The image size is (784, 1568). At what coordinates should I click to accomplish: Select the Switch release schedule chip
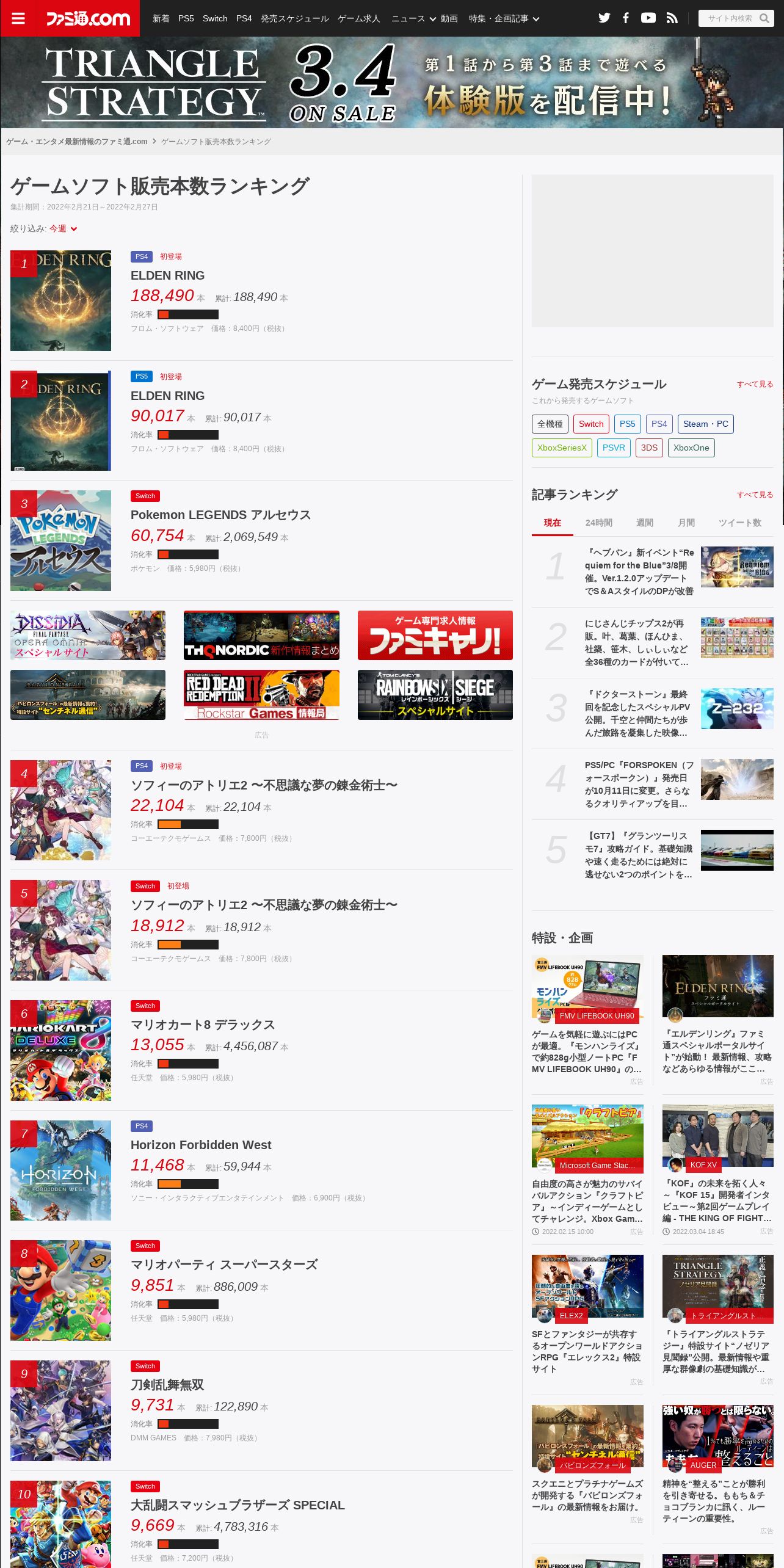pyautogui.click(x=590, y=424)
